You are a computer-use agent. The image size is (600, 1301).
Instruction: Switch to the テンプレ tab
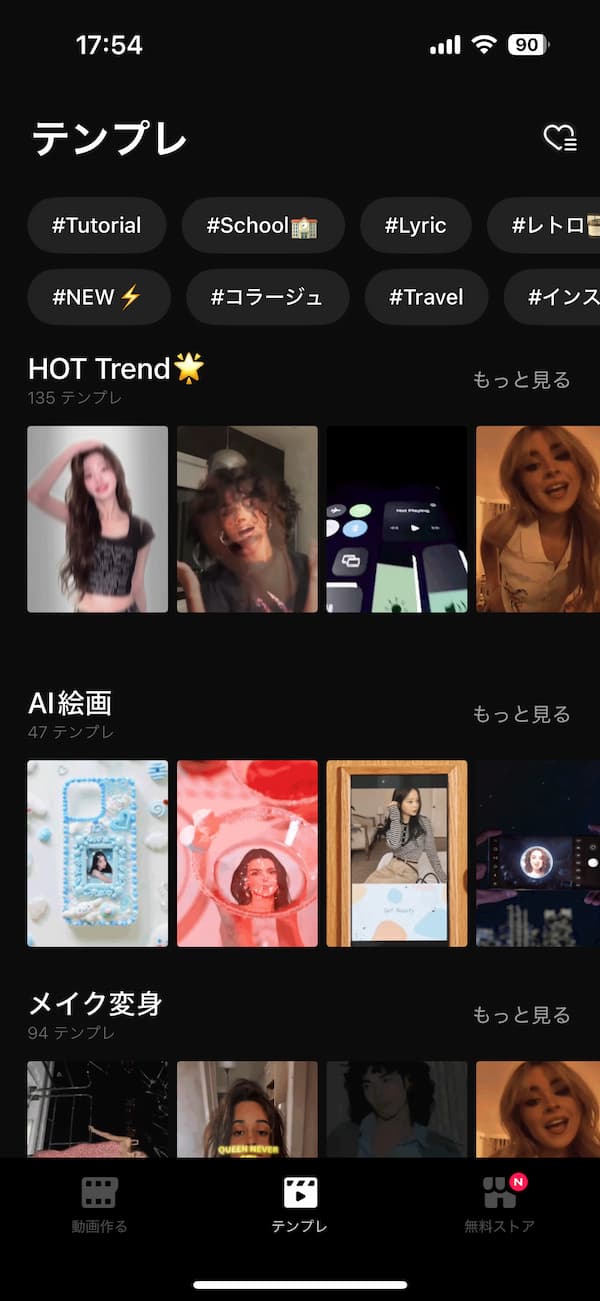coord(300,1204)
